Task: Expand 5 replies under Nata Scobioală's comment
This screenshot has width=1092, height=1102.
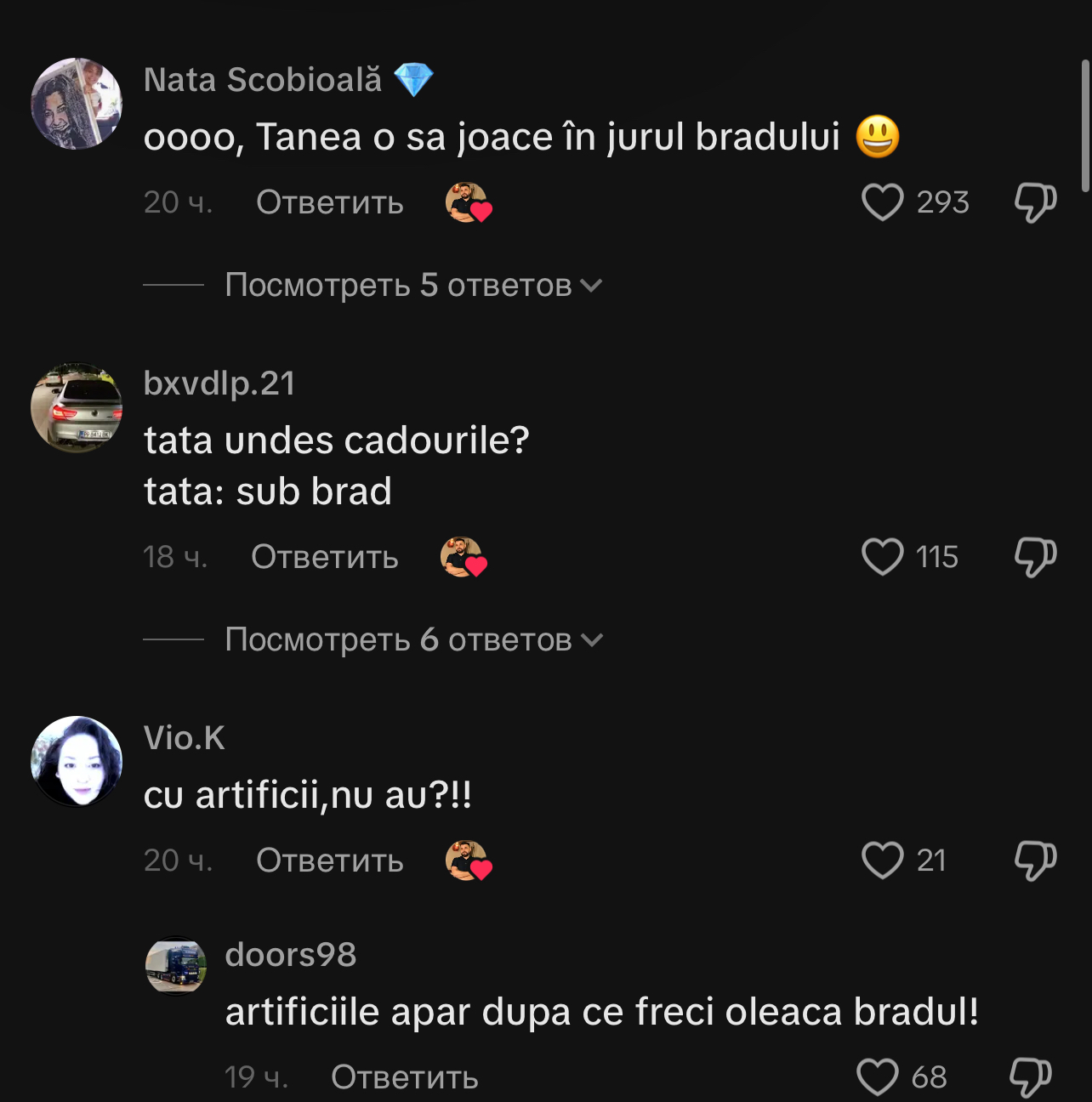Action: point(413,285)
